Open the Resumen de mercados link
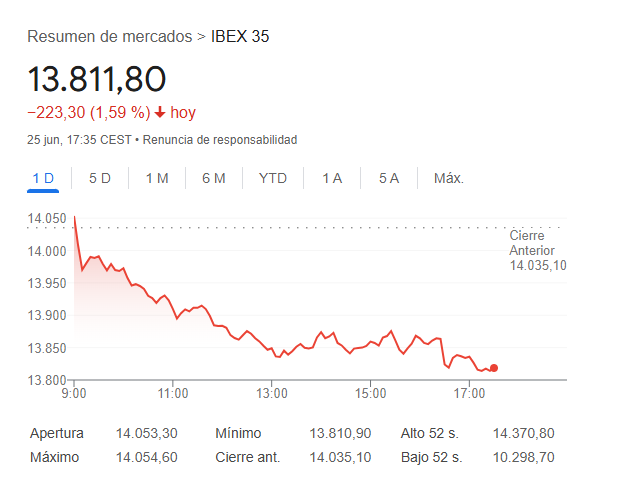618x483 pixels. point(109,36)
